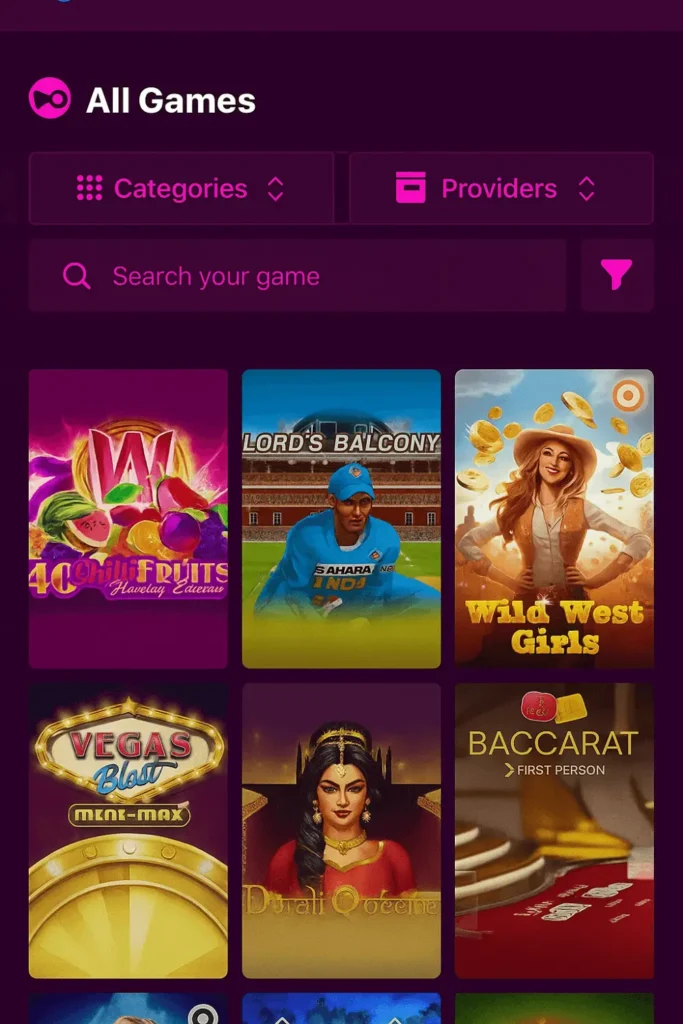Open the 40 Chilli Fruits game
The width and height of the screenshot is (683, 1024).
(128, 518)
